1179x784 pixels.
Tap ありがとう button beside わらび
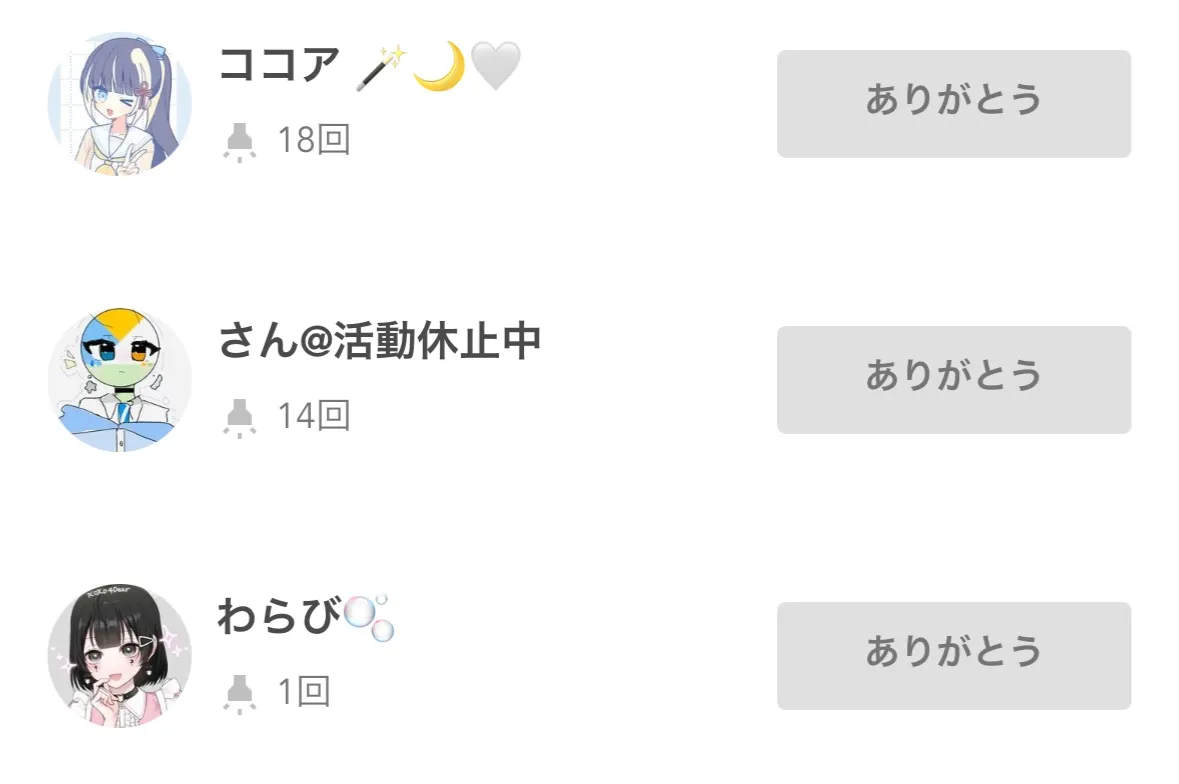(953, 656)
